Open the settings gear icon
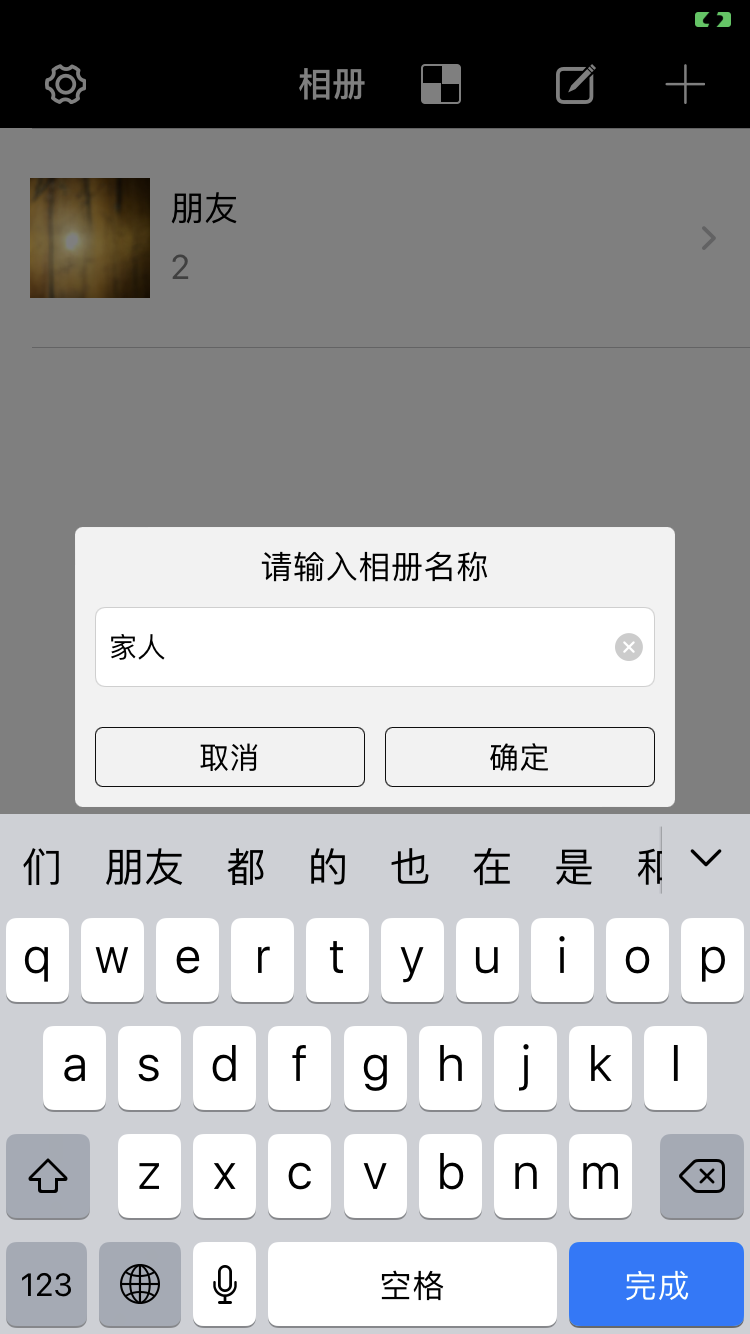Image resolution: width=750 pixels, height=1334 pixels. 66,85
